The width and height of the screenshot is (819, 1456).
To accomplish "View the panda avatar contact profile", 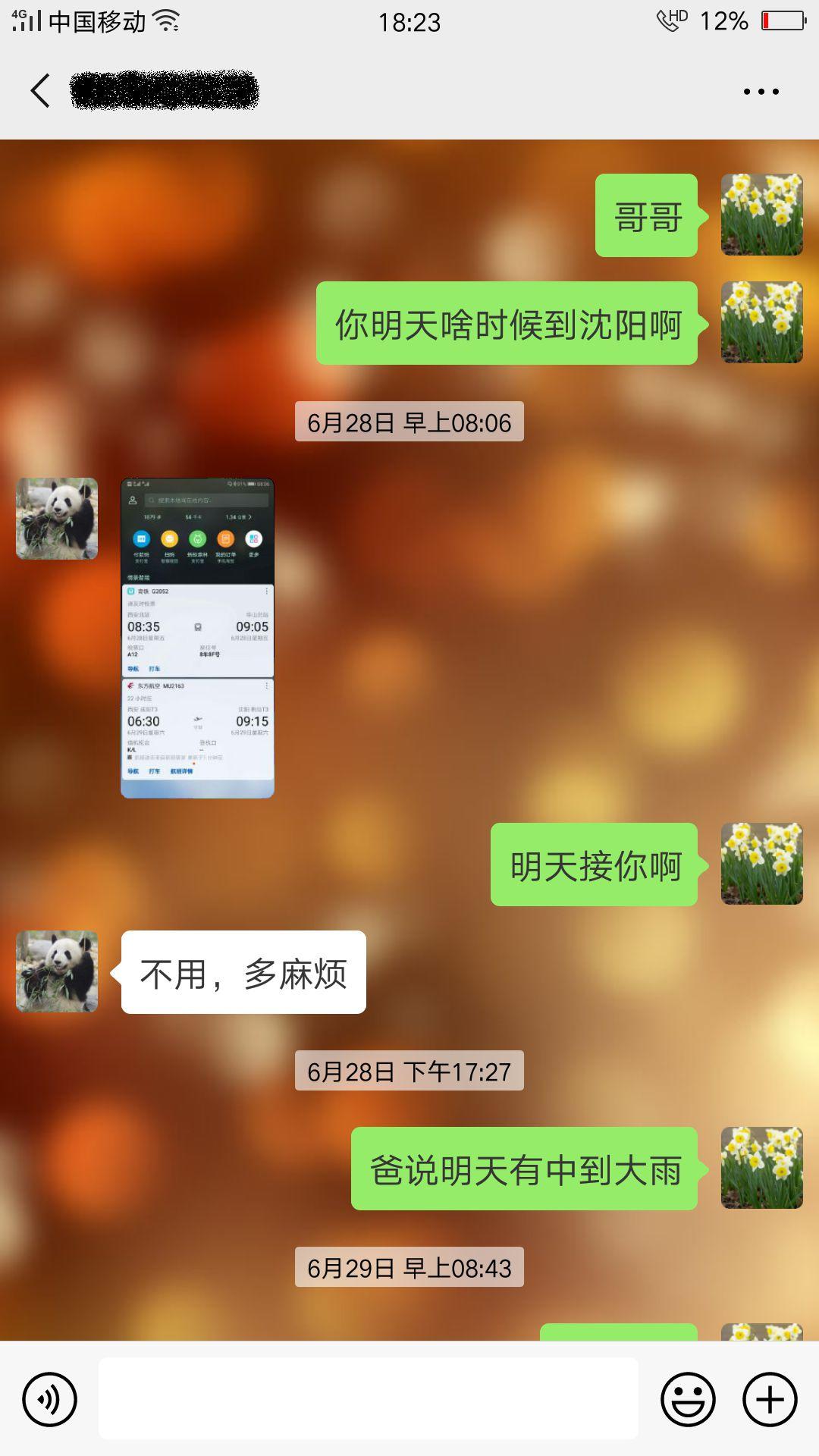I will pyautogui.click(x=57, y=519).
